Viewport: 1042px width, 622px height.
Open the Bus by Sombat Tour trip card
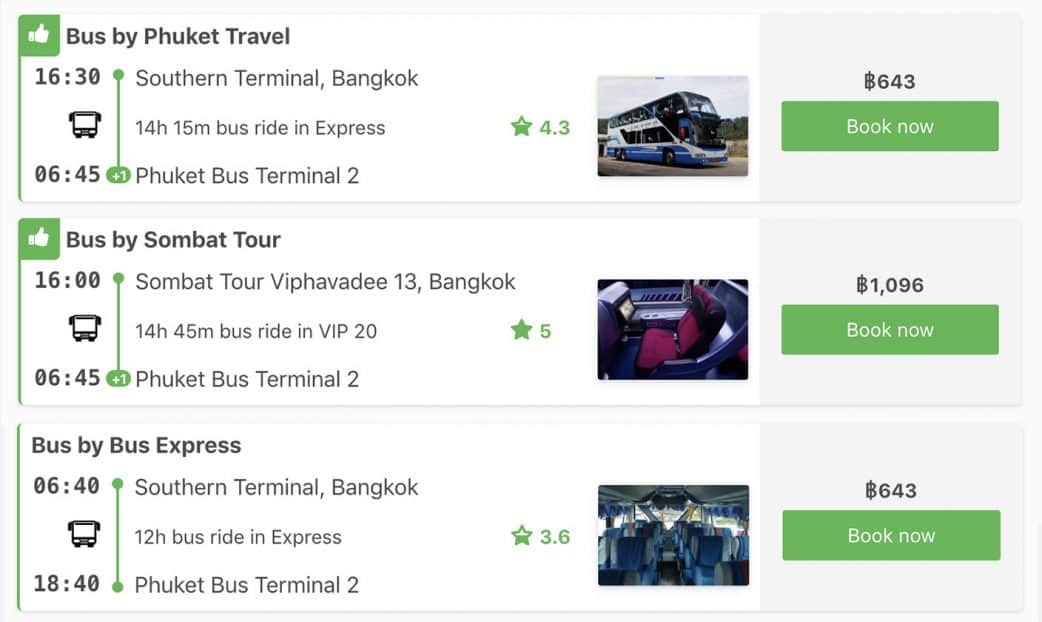pyautogui.click(x=173, y=240)
